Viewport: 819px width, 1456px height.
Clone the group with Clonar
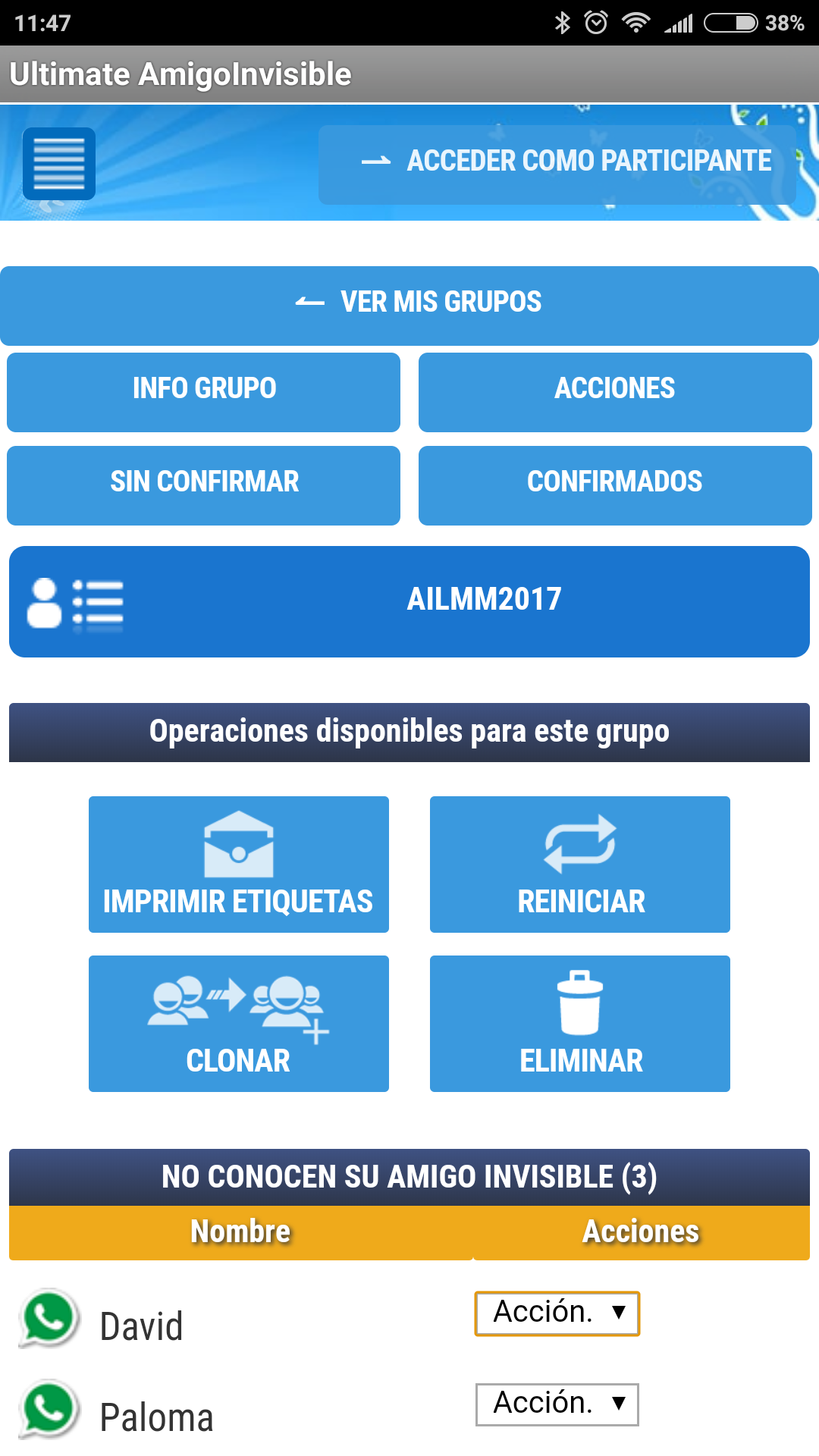[x=239, y=1024]
